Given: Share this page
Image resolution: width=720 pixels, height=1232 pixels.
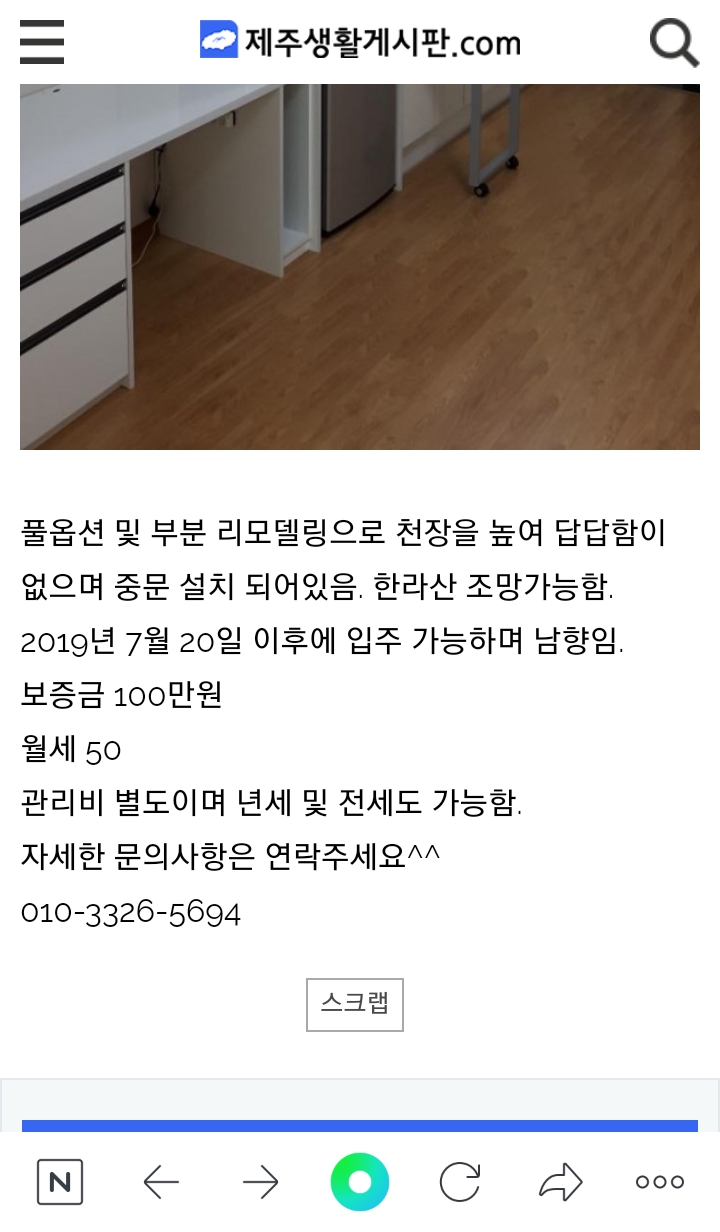Looking at the screenshot, I should click(560, 1183).
